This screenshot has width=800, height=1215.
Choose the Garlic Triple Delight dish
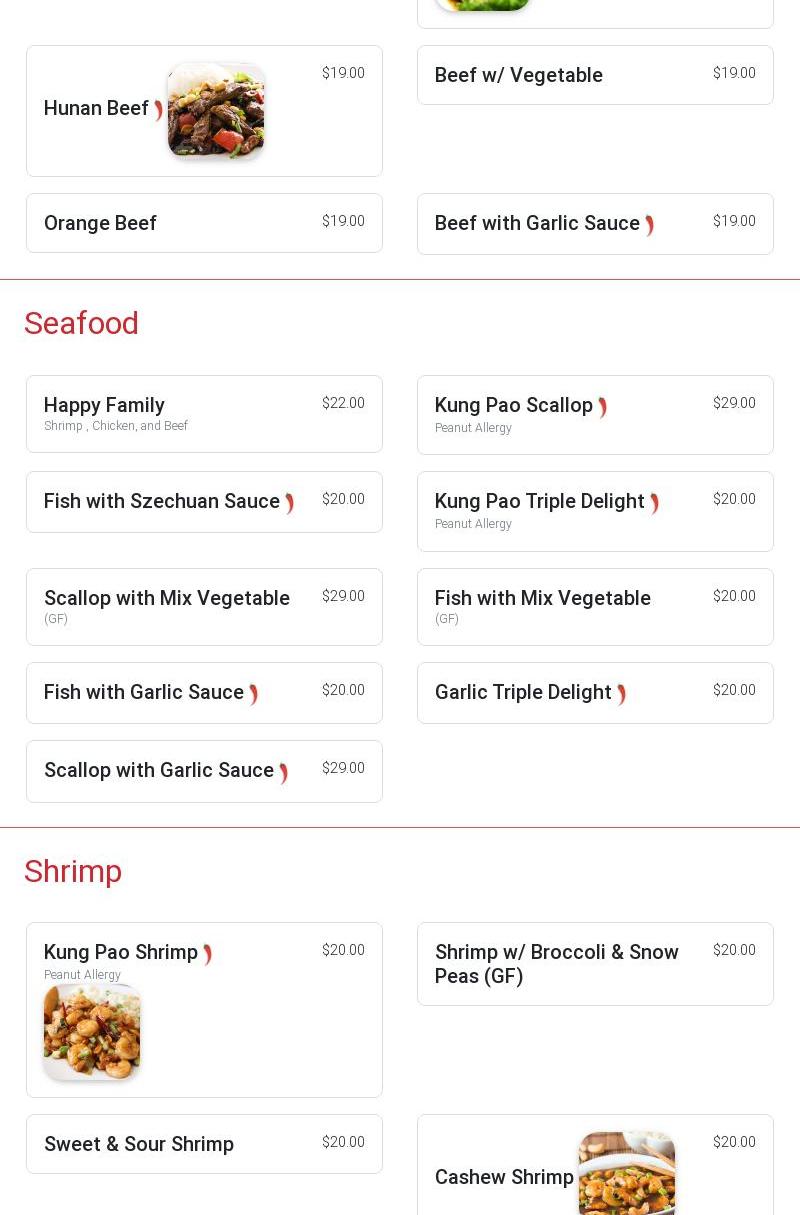[x=595, y=693]
